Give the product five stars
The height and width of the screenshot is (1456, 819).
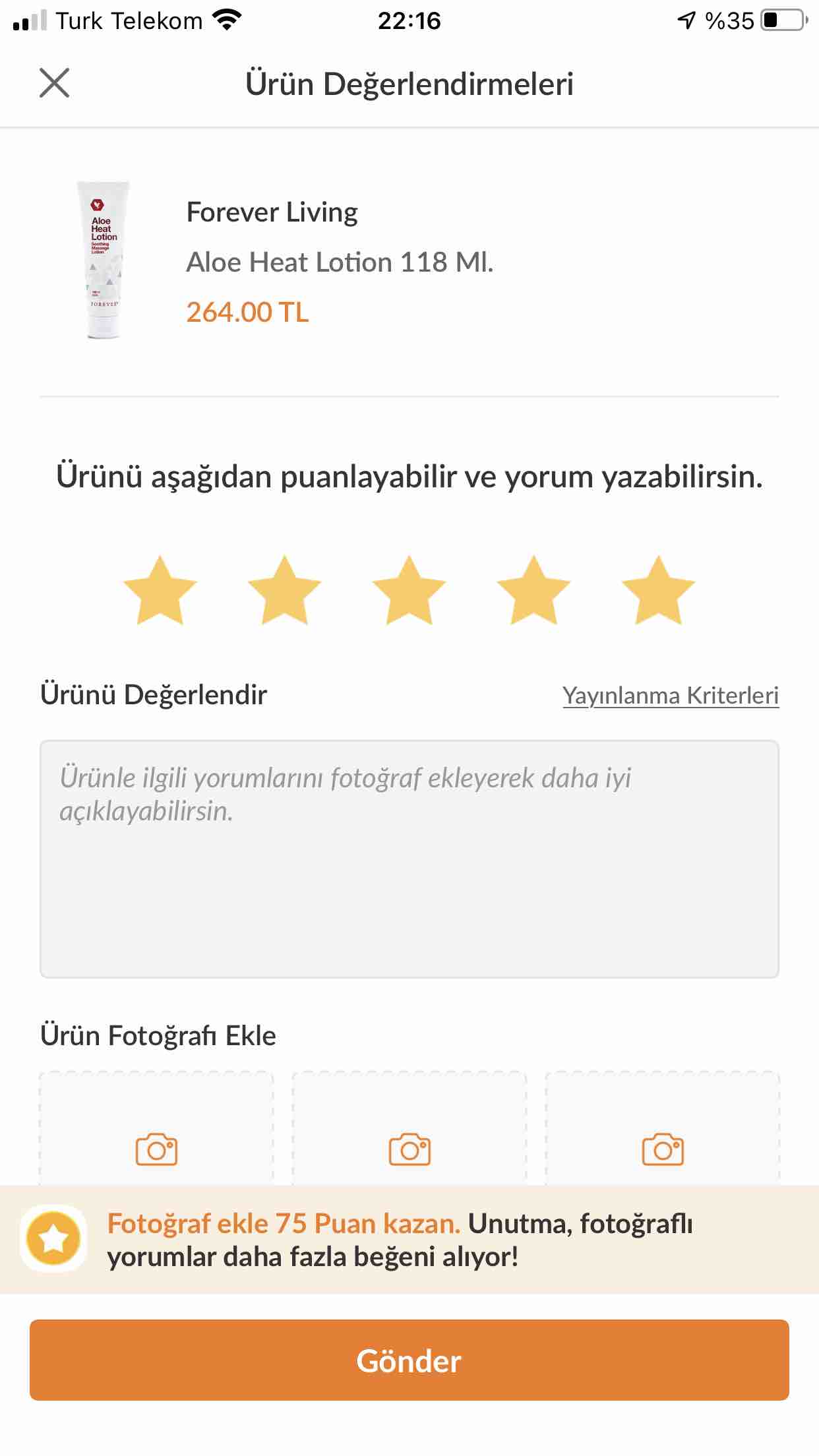[x=658, y=590]
